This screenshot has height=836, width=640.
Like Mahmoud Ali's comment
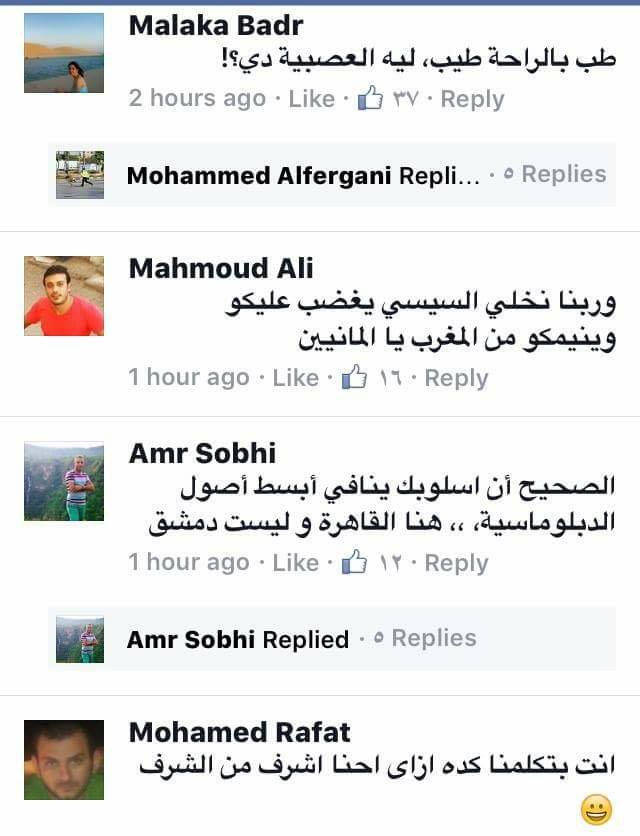[x=295, y=378]
